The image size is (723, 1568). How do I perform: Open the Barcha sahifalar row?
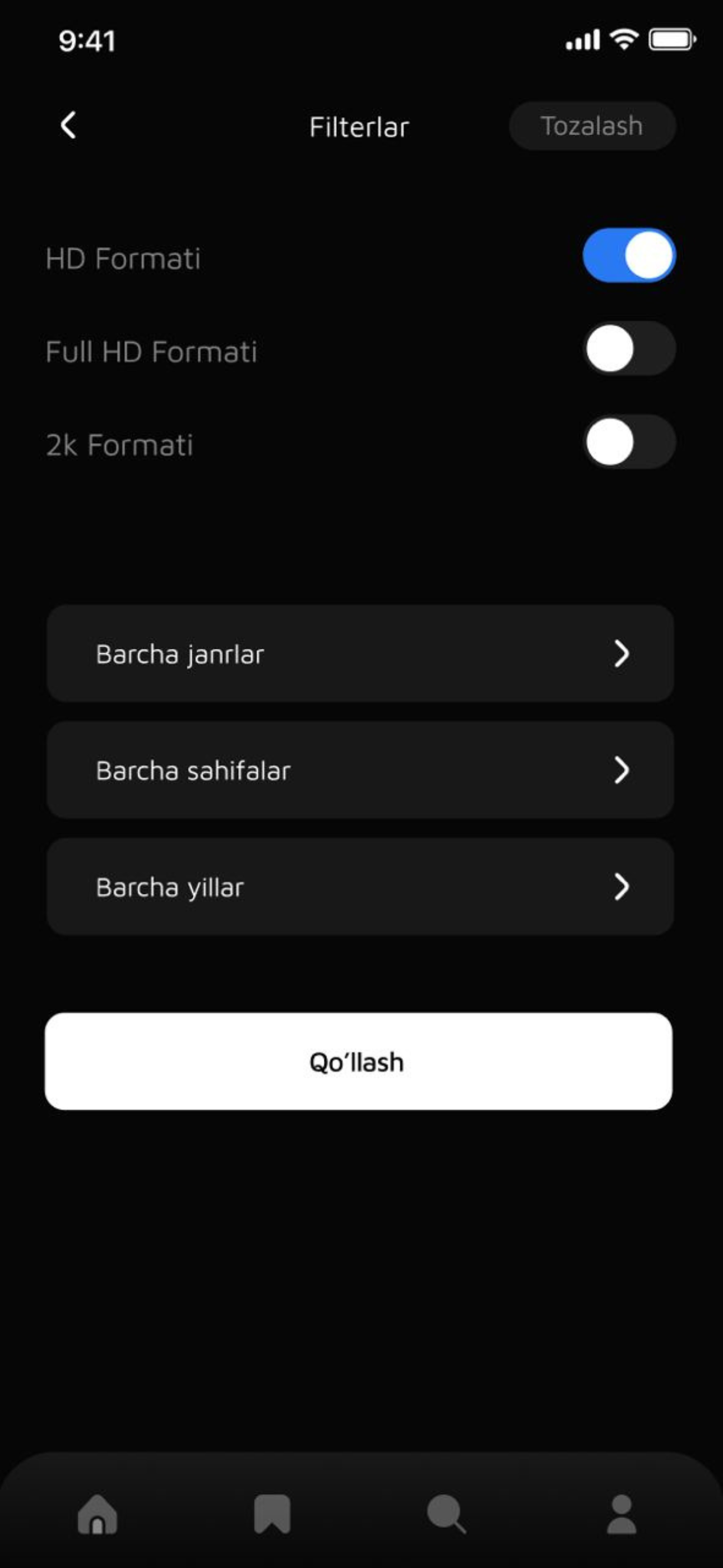pos(360,770)
